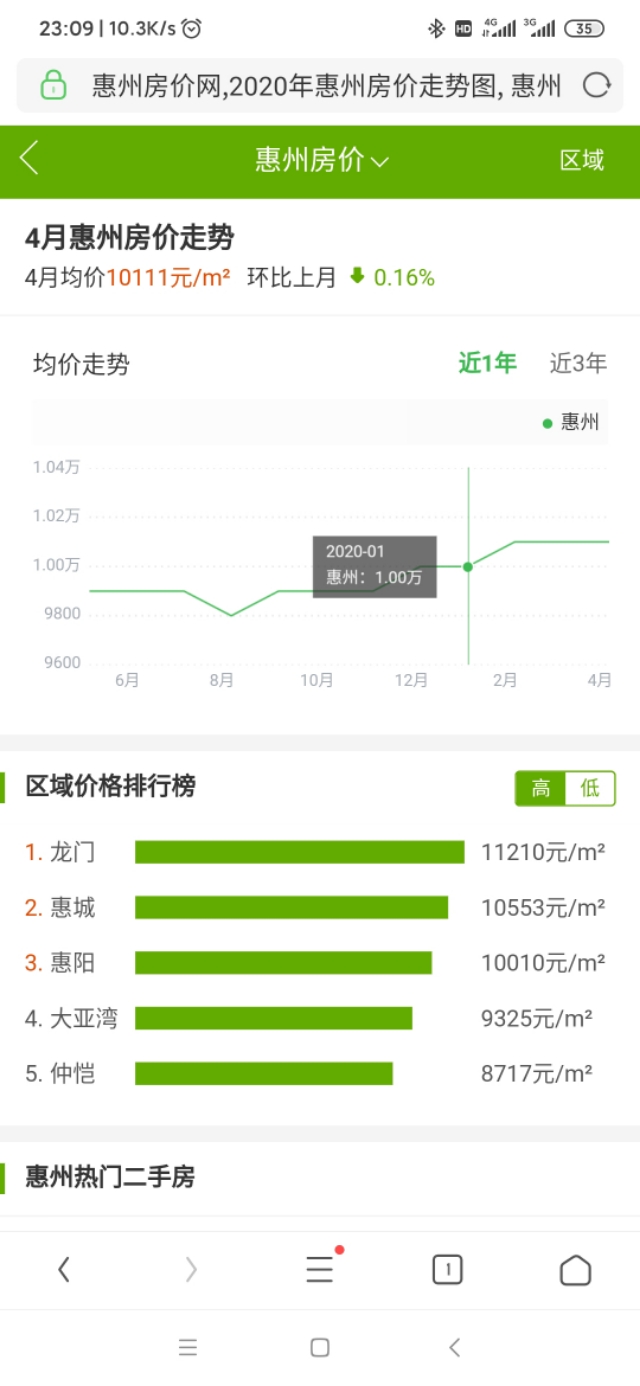Open the 区域 option in the header

pos(582,160)
